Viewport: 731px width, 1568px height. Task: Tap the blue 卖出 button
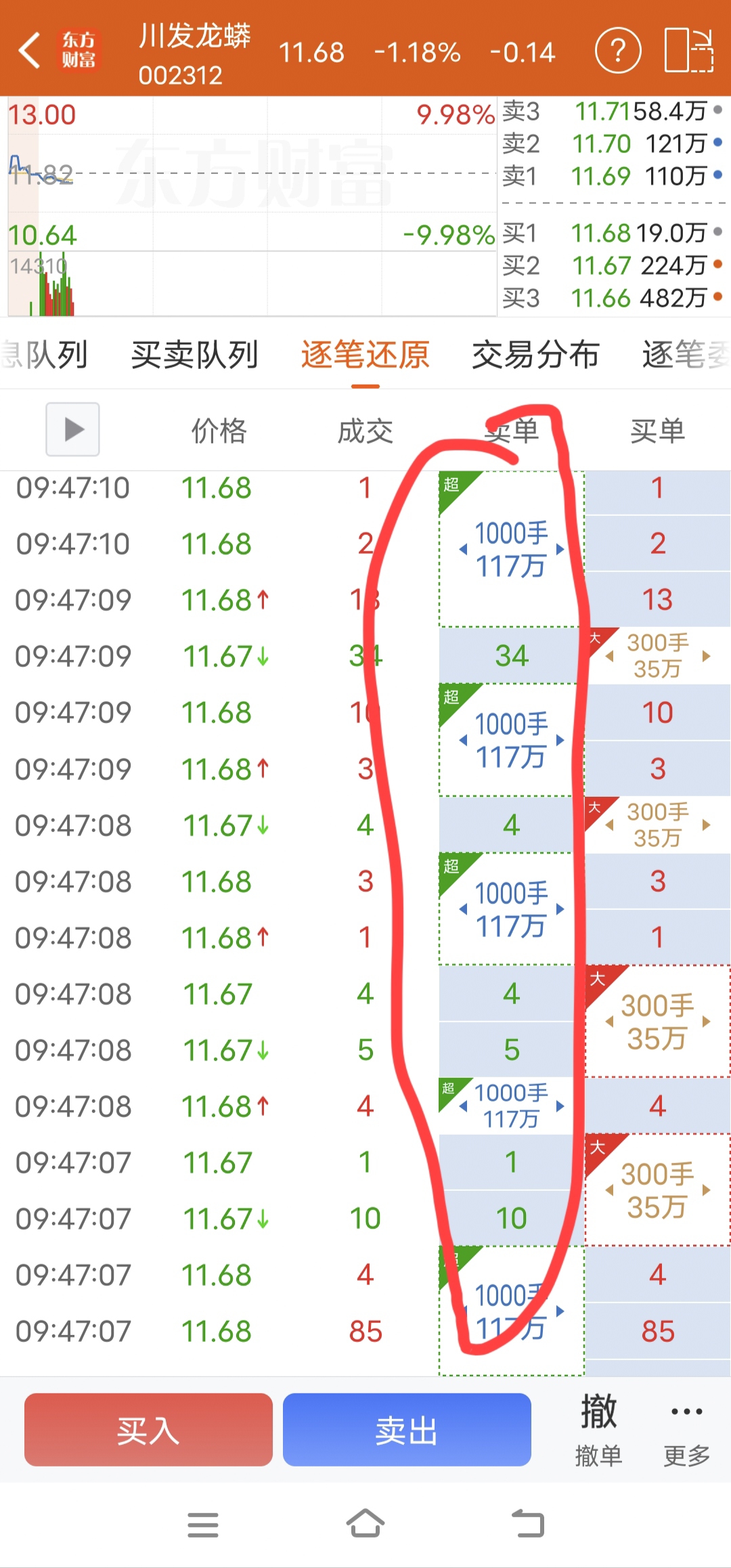(x=407, y=1430)
